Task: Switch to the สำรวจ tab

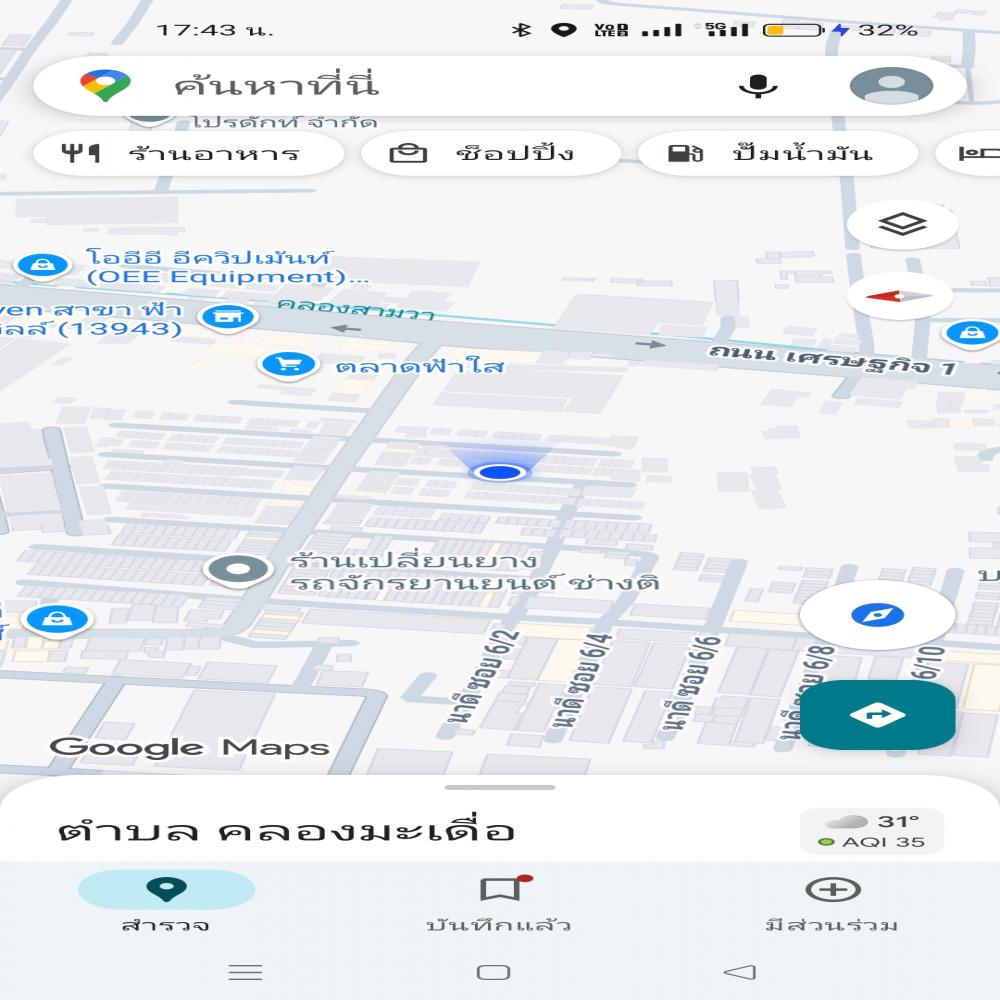Action: [166, 902]
